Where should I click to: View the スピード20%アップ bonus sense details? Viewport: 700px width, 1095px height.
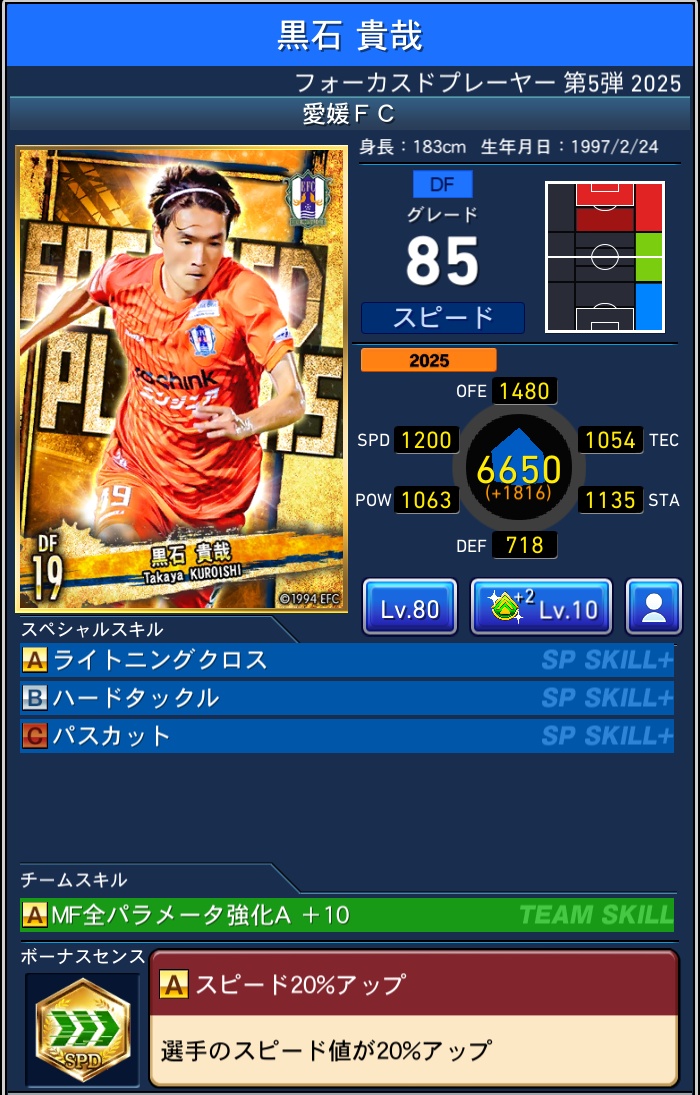click(412, 1018)
